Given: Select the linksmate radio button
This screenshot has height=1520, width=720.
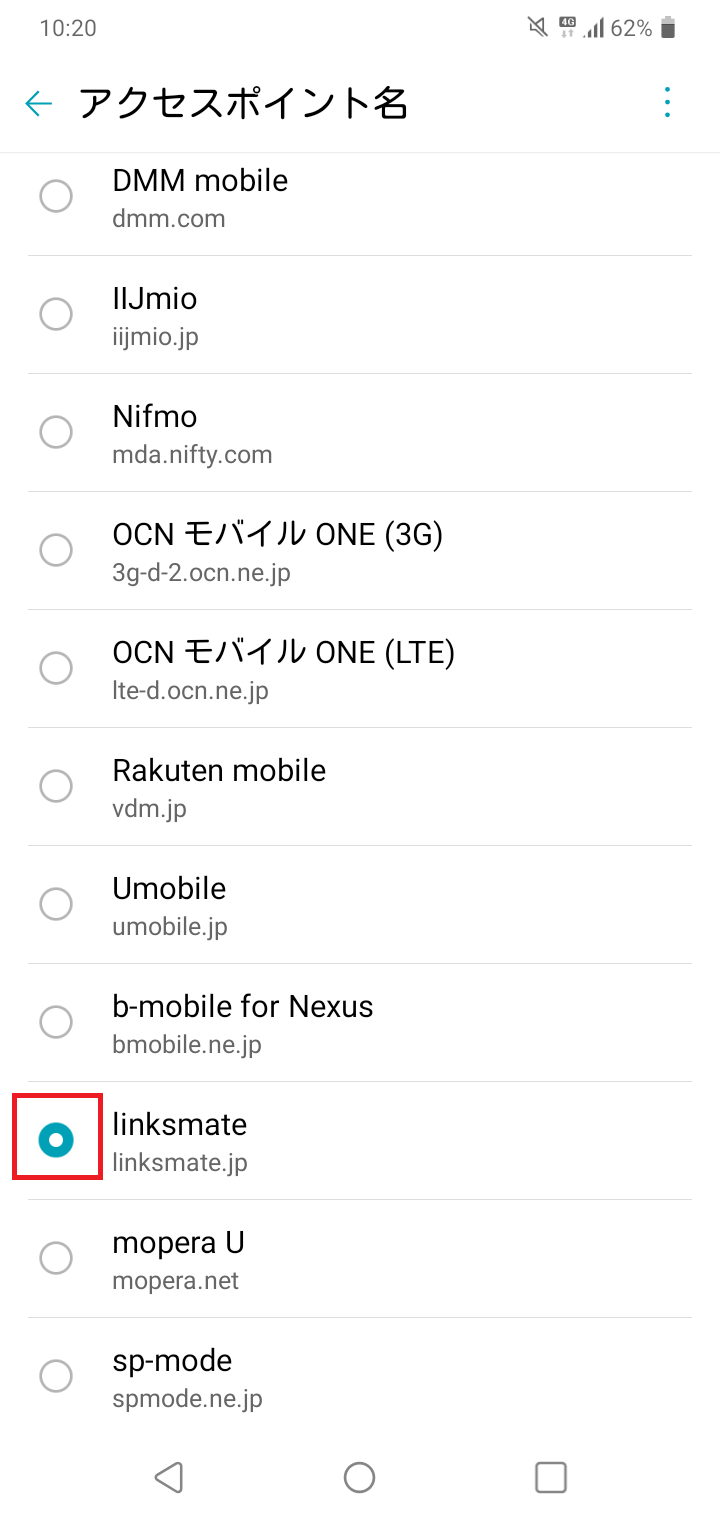Looking at the screenshot, I should 56,1137.
